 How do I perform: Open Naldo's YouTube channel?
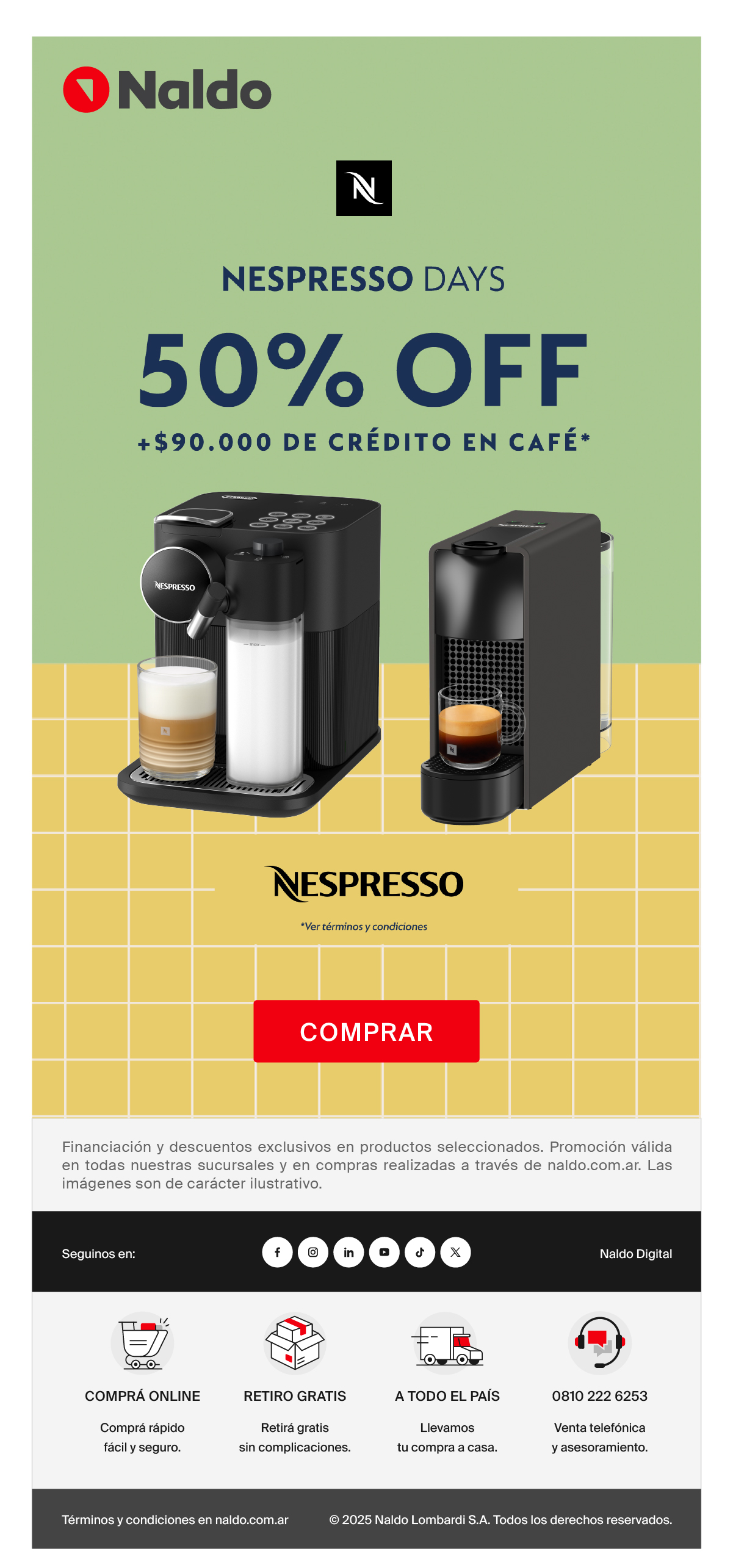[x=384, y=1252]
